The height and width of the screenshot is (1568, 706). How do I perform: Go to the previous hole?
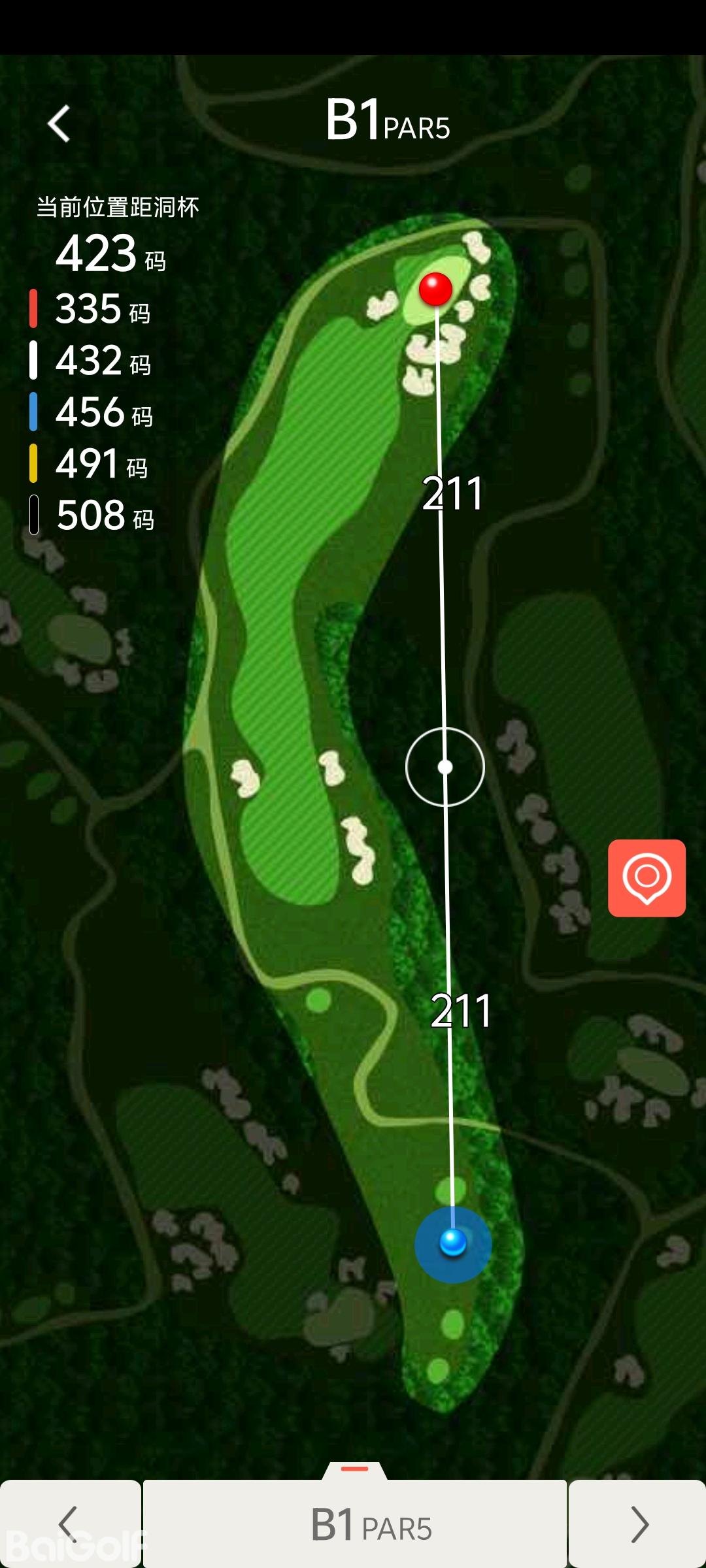point(69,1524)
